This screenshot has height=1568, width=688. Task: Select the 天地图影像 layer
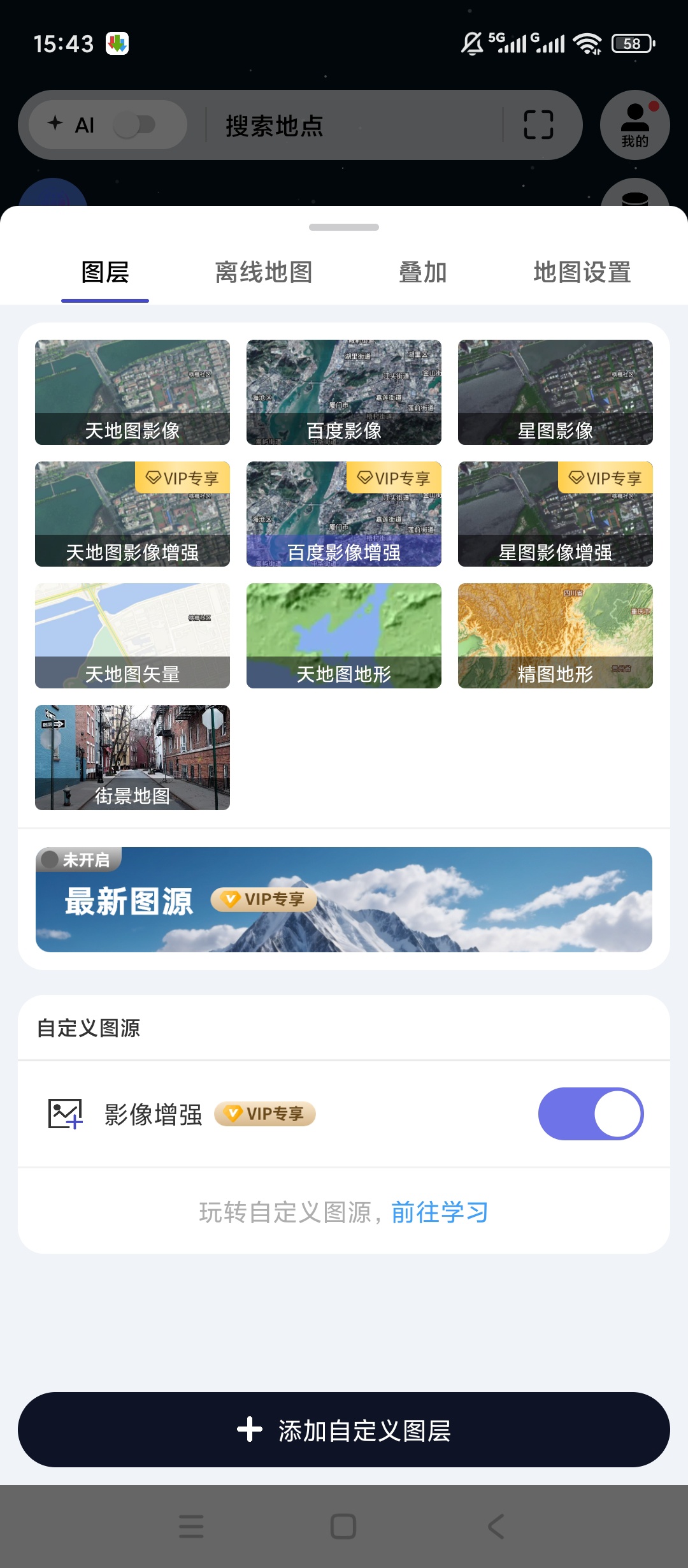pos(133,392)
